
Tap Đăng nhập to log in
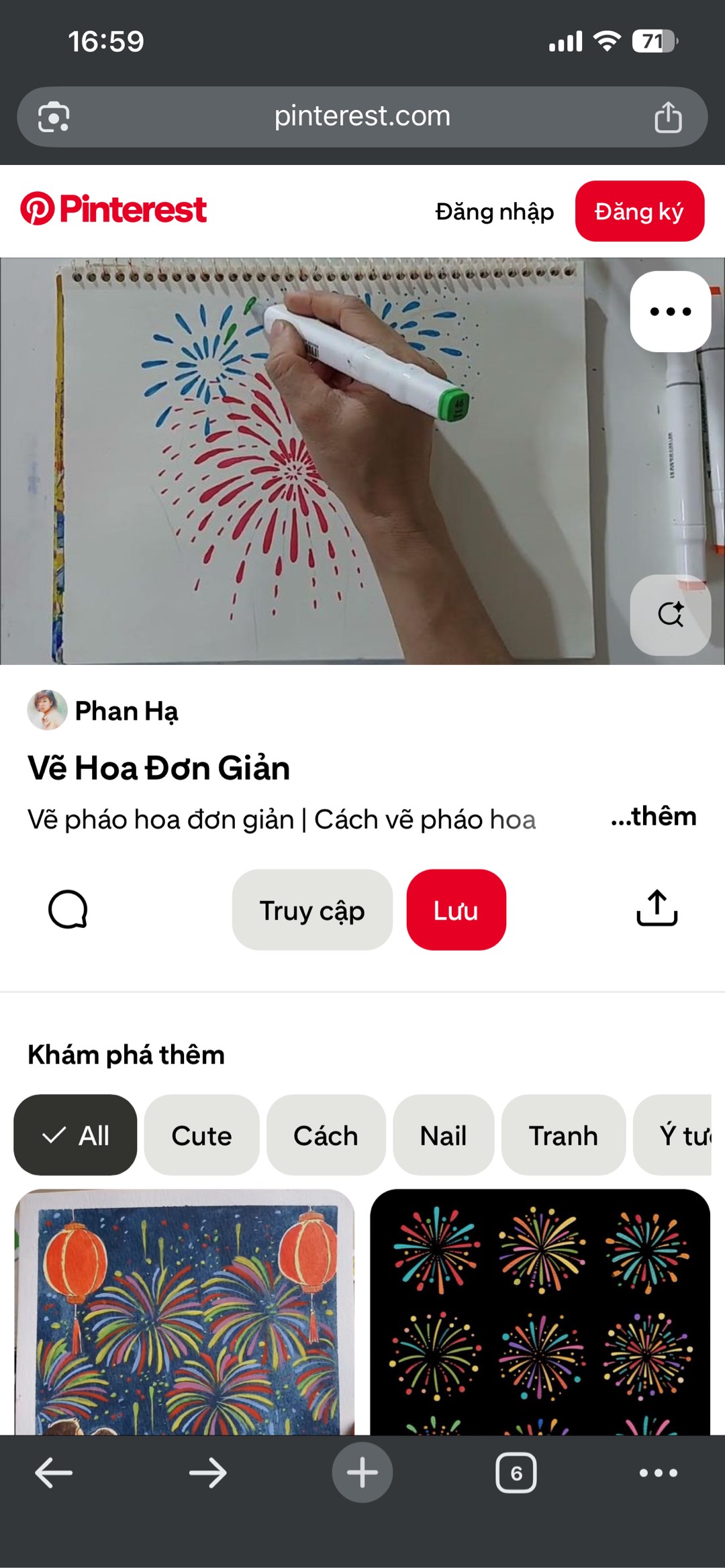[495, 212]
